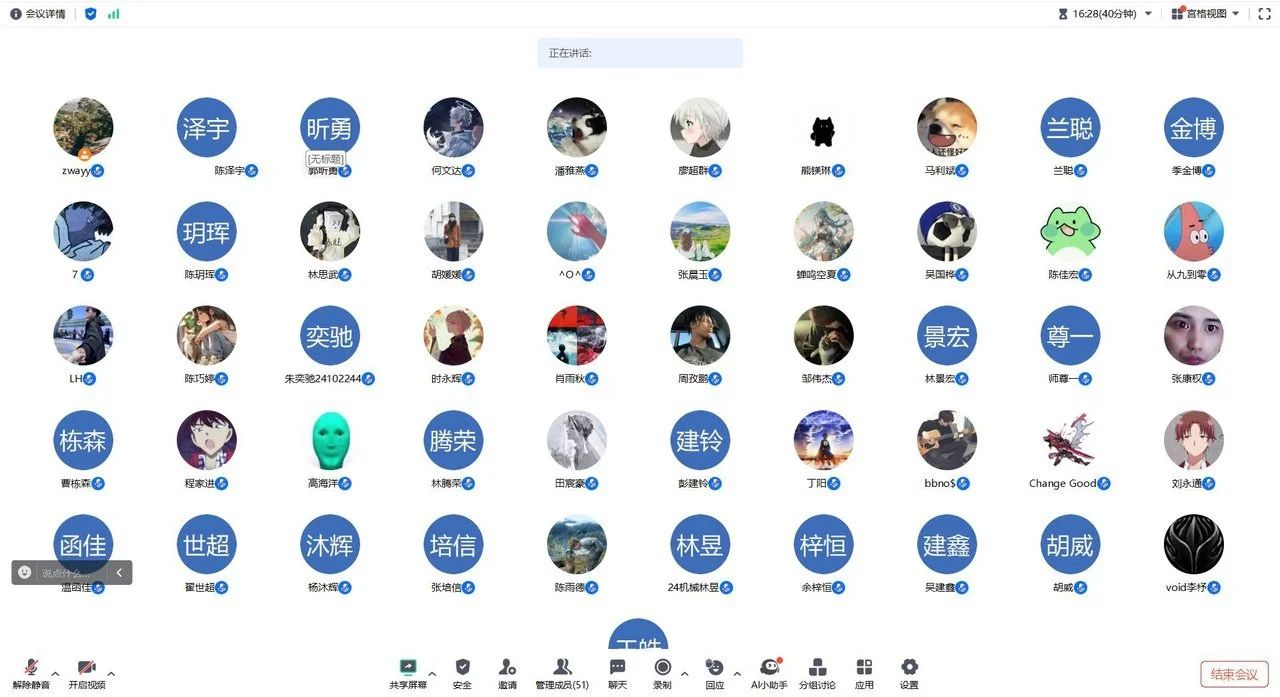Open the 聊天 chat panel
1280x697 pixels.
(617, 672)
